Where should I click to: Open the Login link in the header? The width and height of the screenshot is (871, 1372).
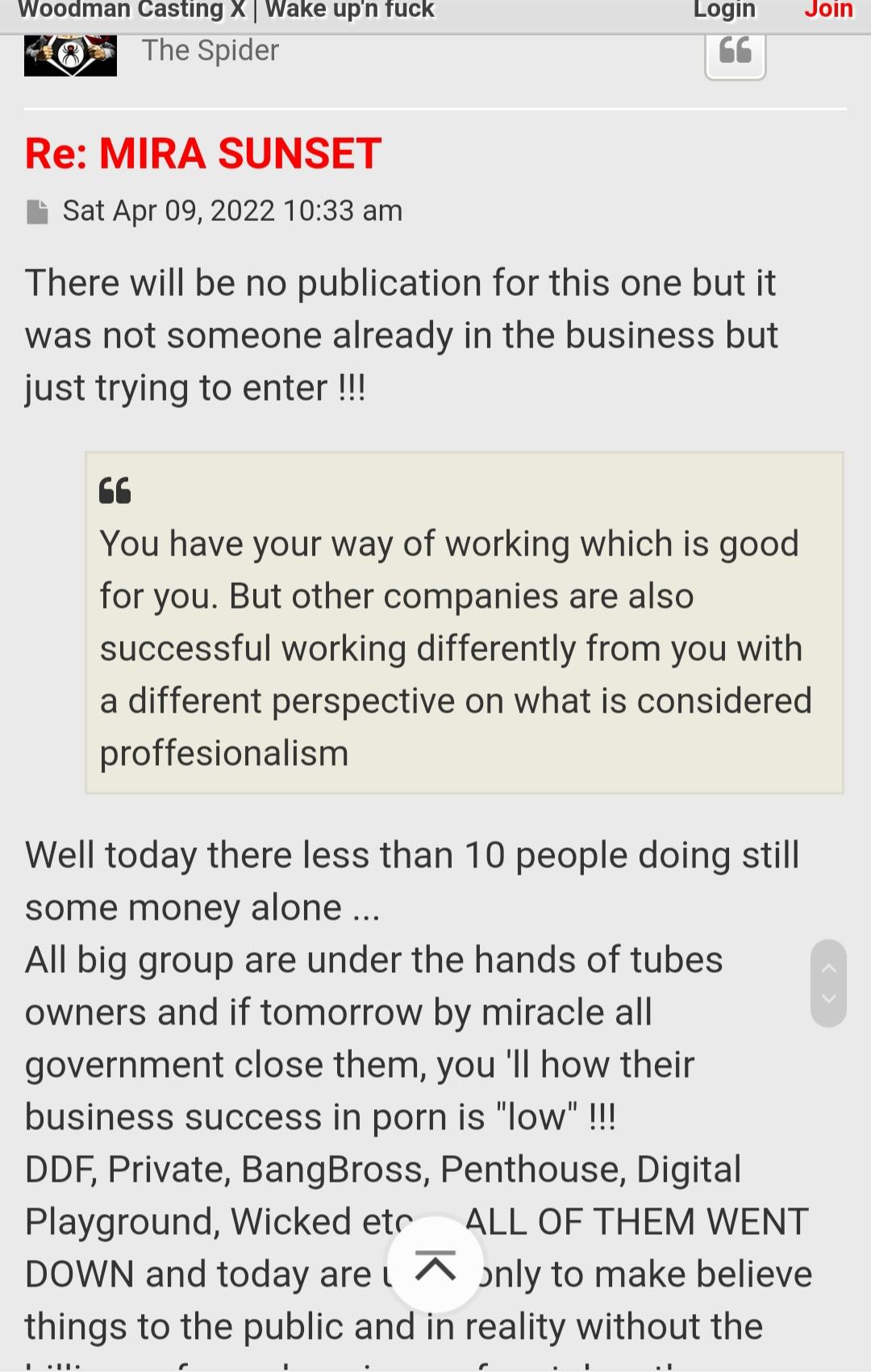[724, 10]
